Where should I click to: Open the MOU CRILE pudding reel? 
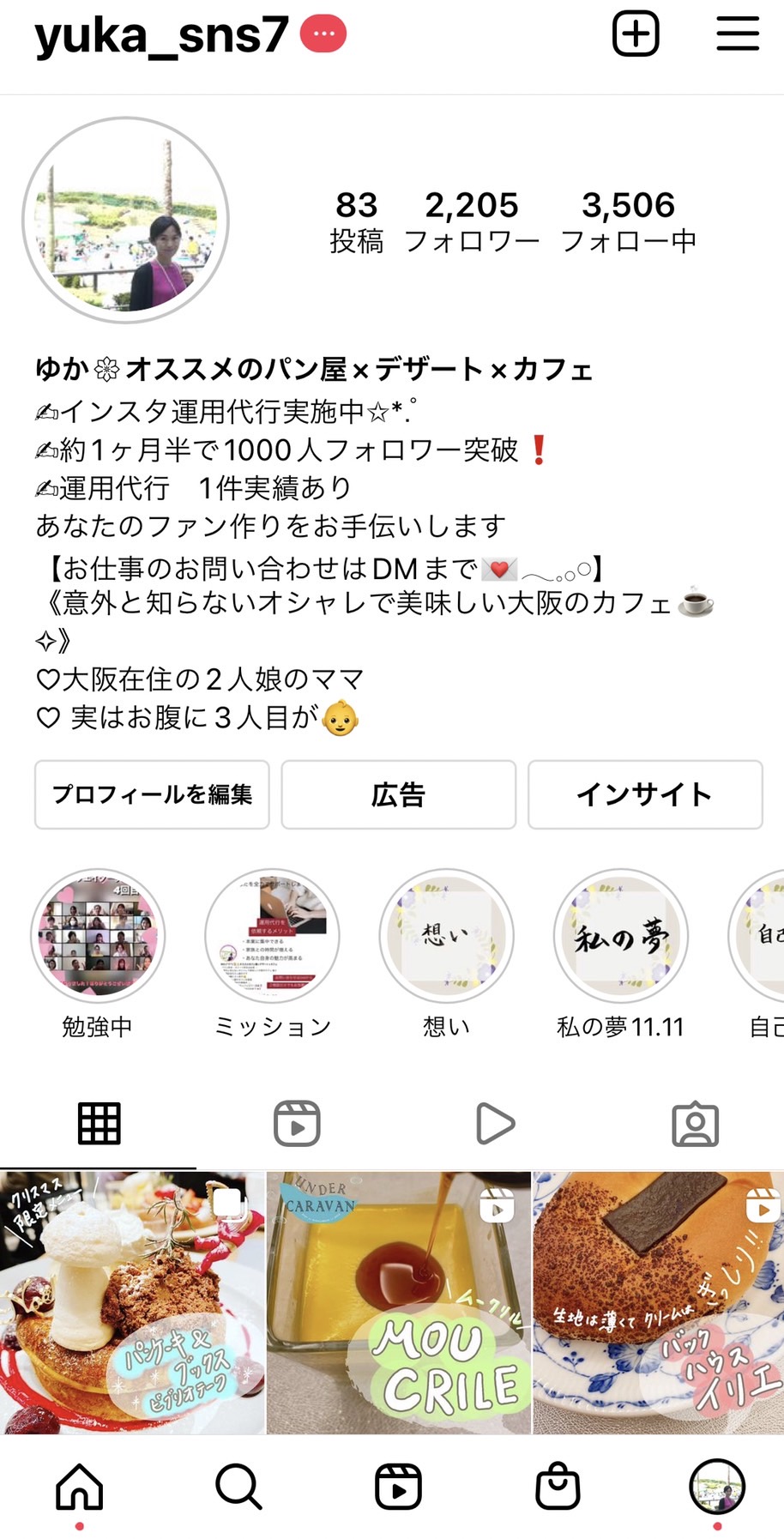click(399, 1302)
